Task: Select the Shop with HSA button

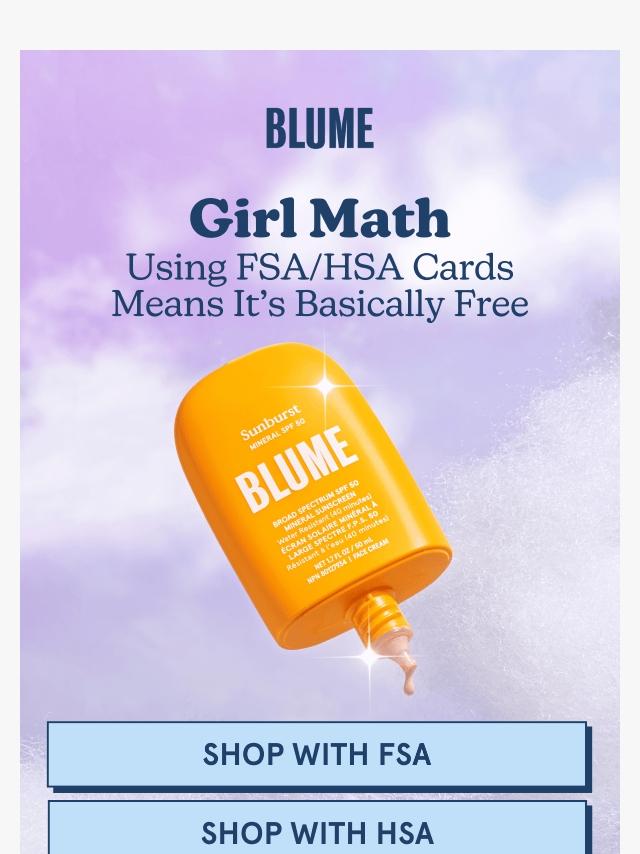Action: (x=317, y=830)
